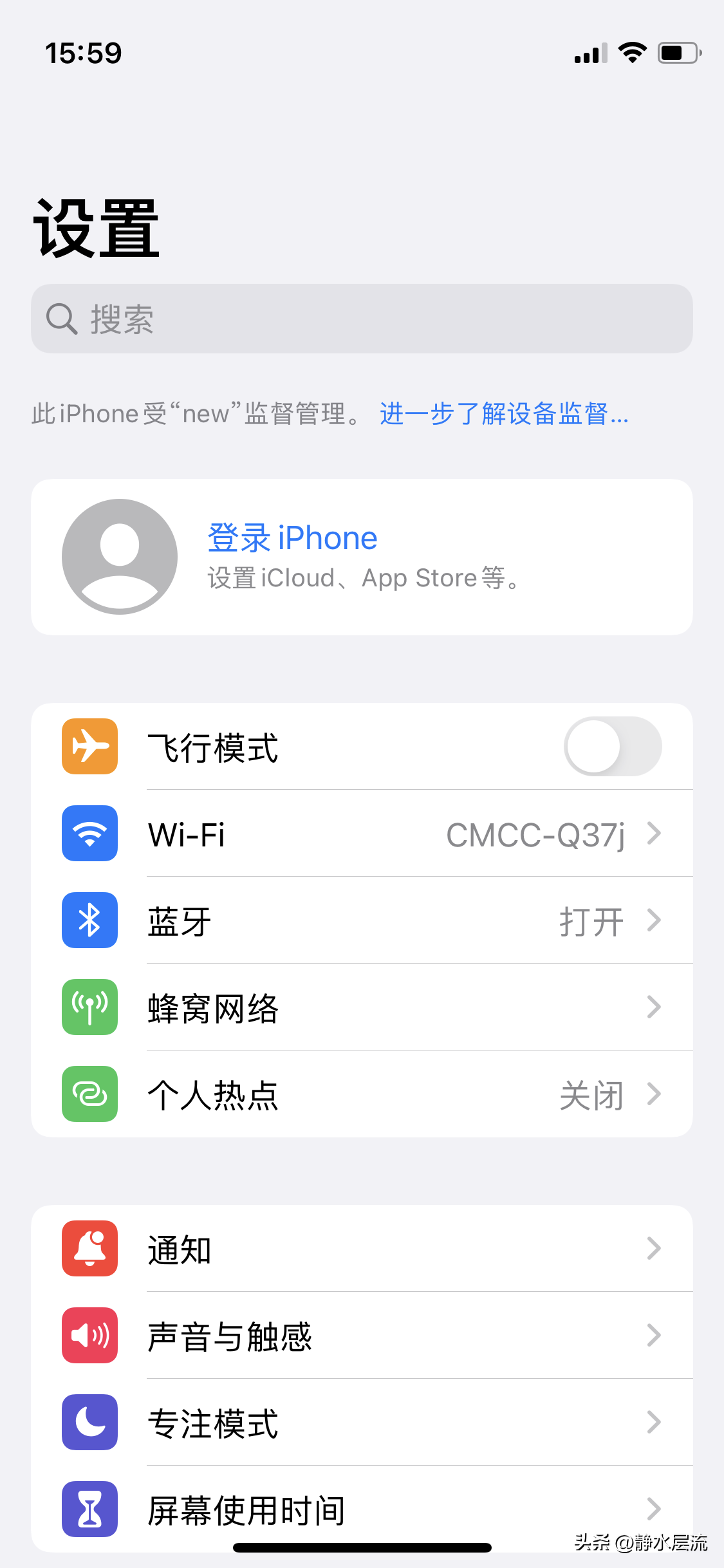Image resolution: width=724 pixels, height=1568 pixels.
Task: Tap the personal hotspot link icon
Action: 89,1095
